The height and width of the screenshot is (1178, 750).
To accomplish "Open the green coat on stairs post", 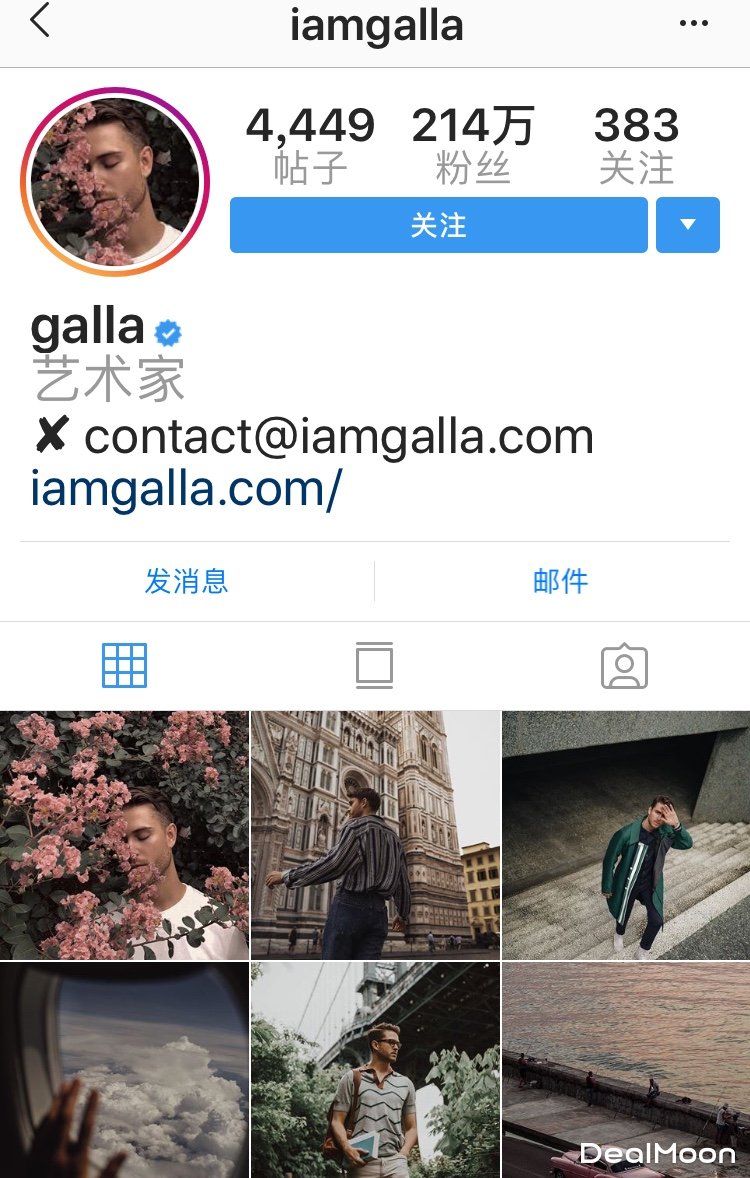I will (626, 835).
